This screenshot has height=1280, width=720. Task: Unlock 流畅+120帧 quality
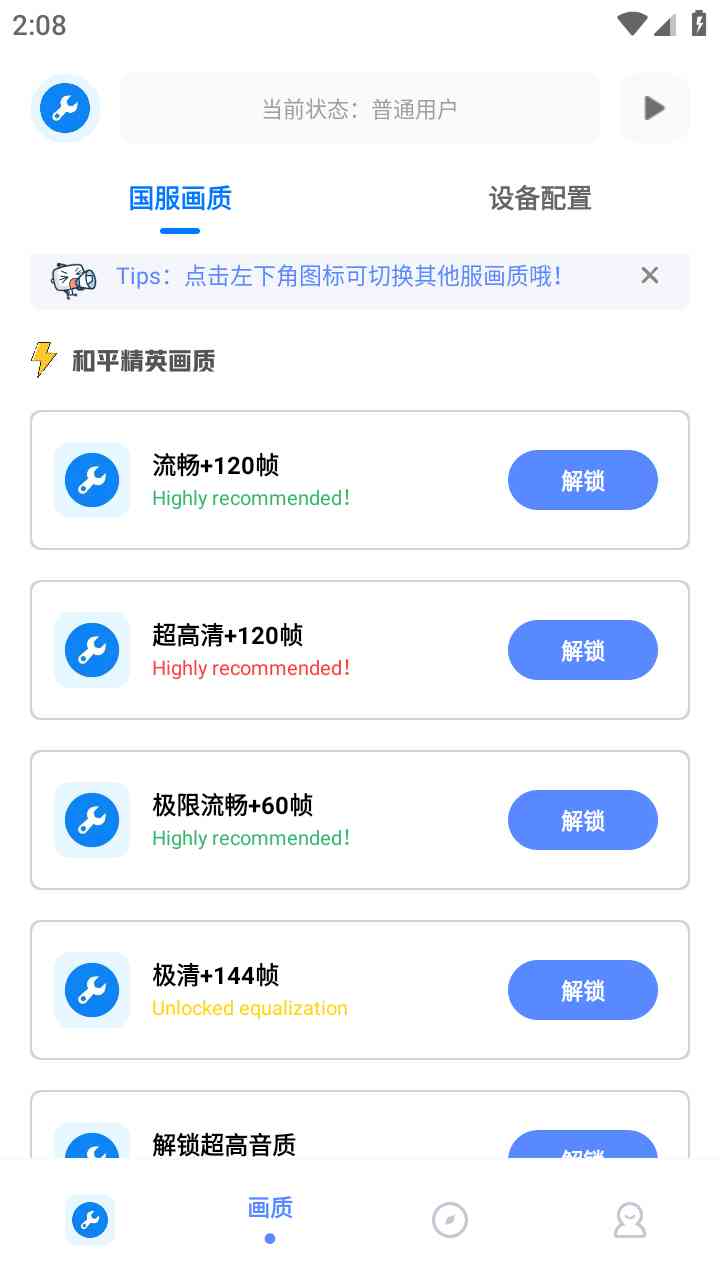pyautogui.click(x=582, y=480)
